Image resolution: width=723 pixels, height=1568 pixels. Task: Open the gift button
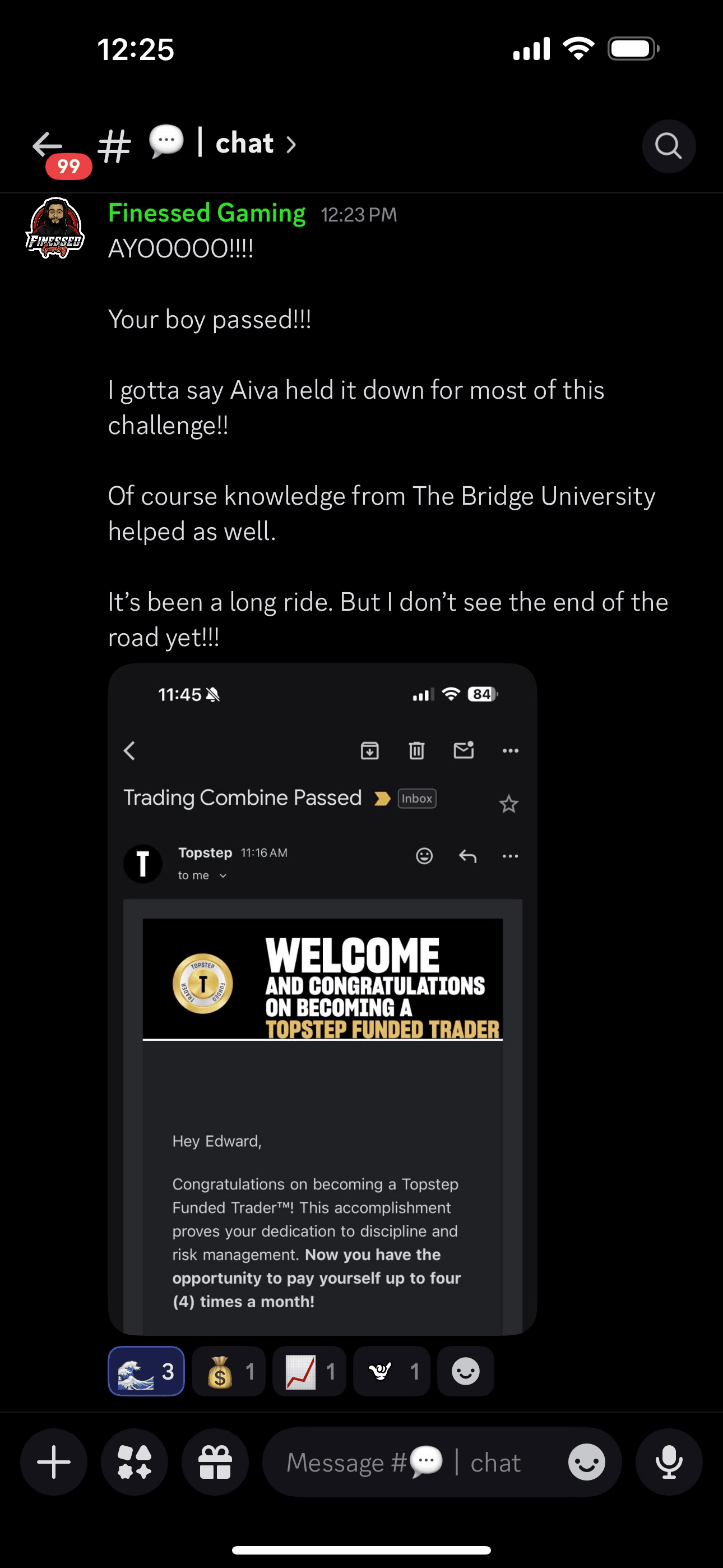click(x=215, y=1462)
